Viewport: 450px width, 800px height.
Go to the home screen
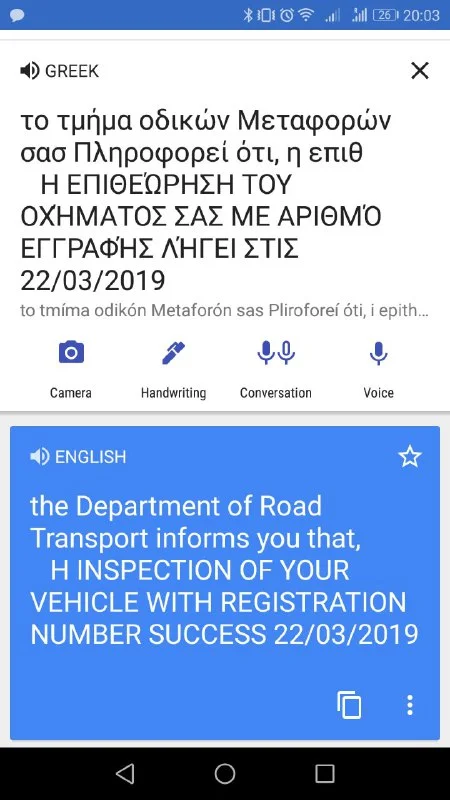[224, 773]
